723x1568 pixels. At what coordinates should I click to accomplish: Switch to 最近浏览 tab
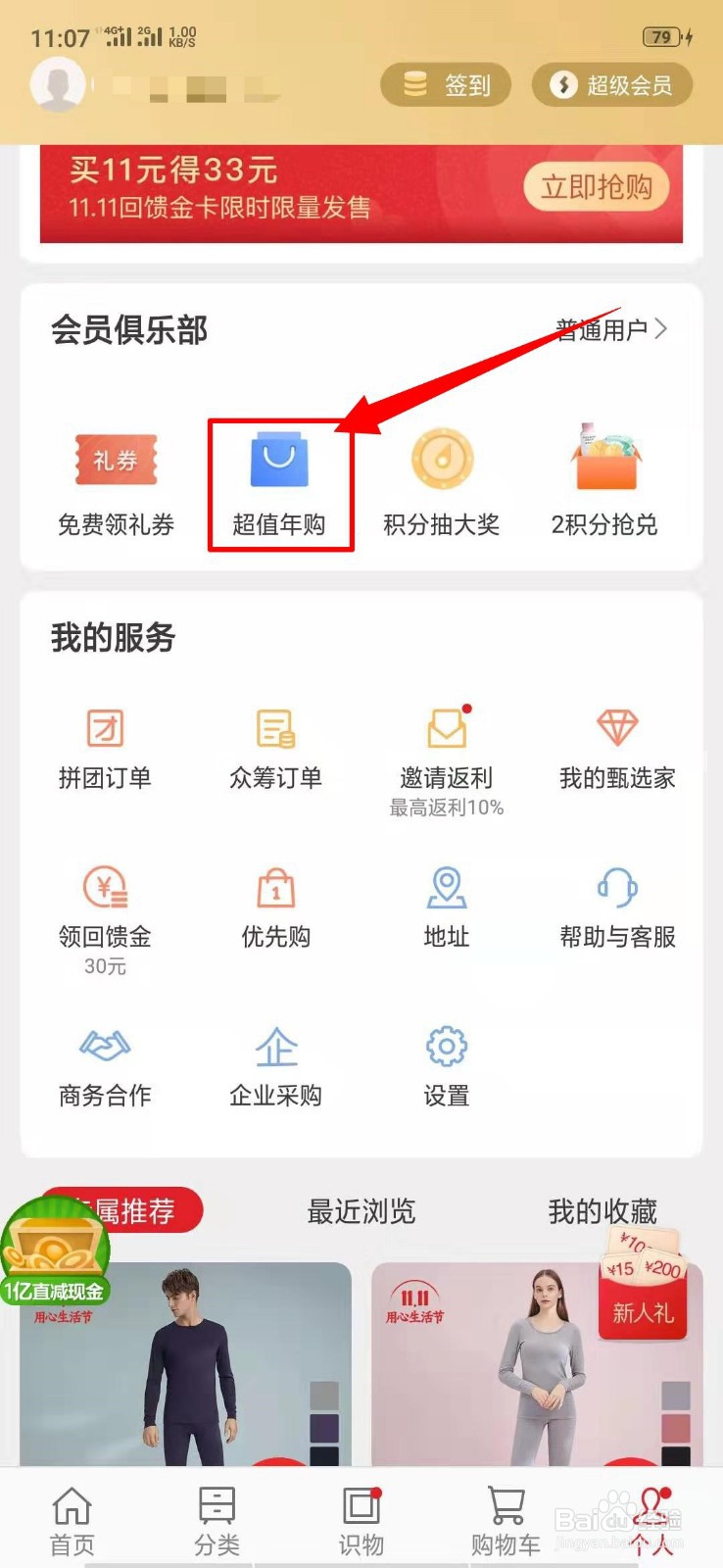point(361,1213)
